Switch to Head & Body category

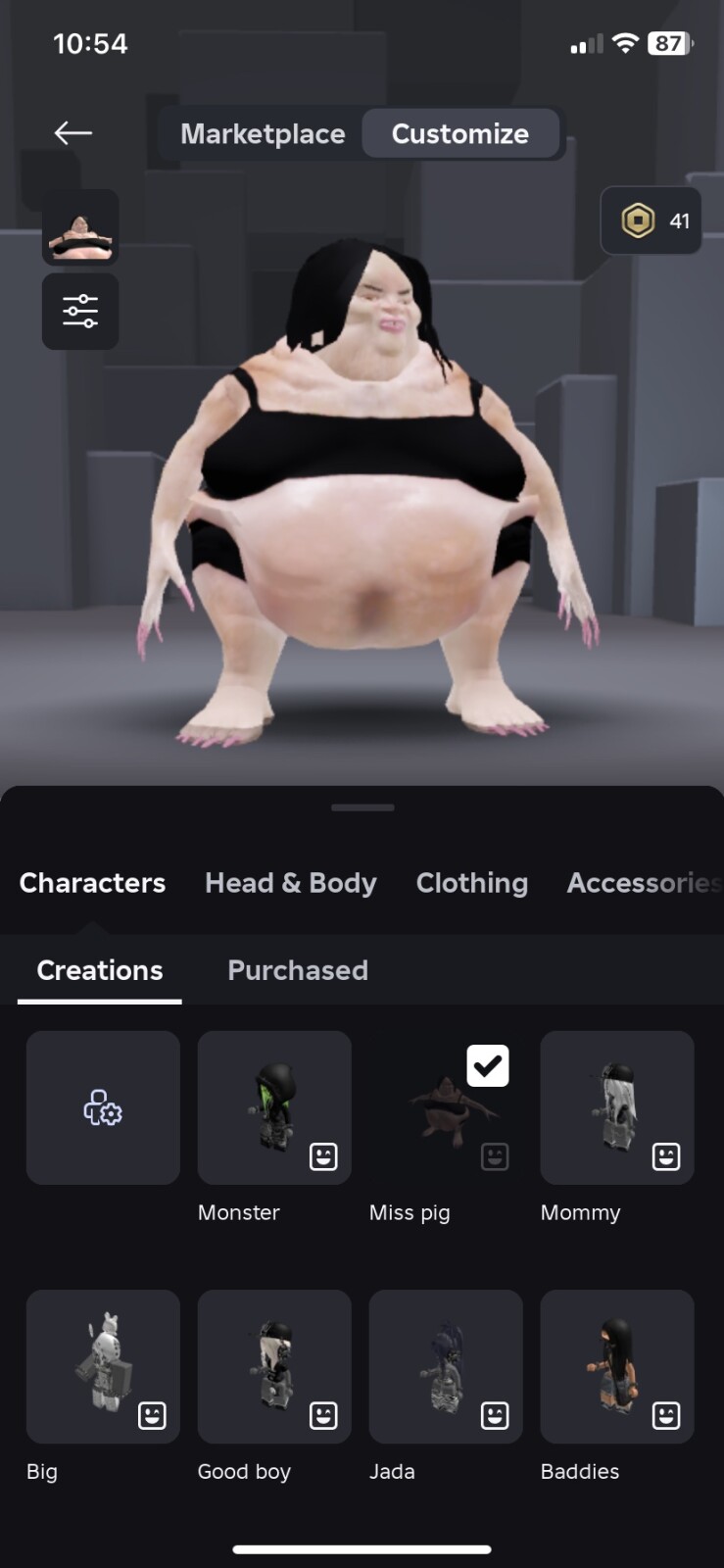290,883
